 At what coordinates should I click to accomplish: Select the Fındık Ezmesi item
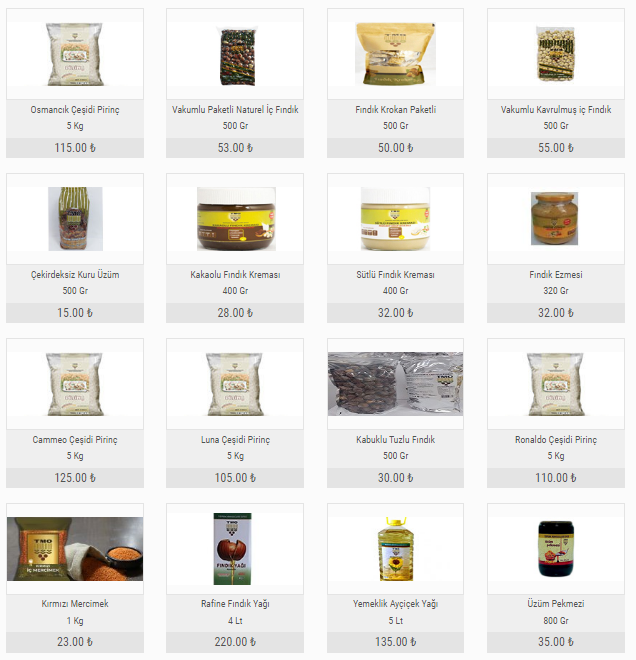(555, 218)
